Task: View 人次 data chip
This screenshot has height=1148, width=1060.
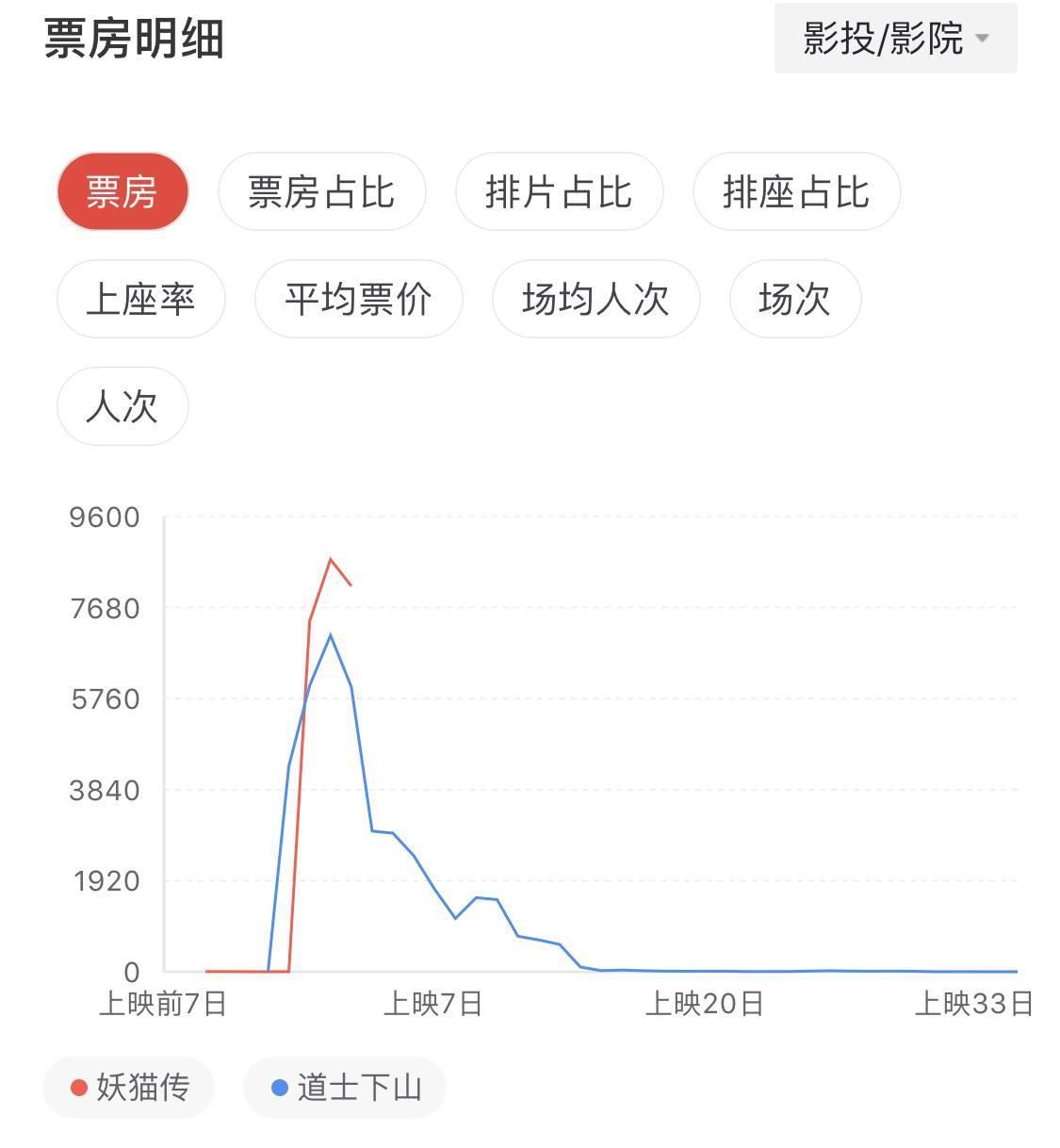Action: point(122,406)
